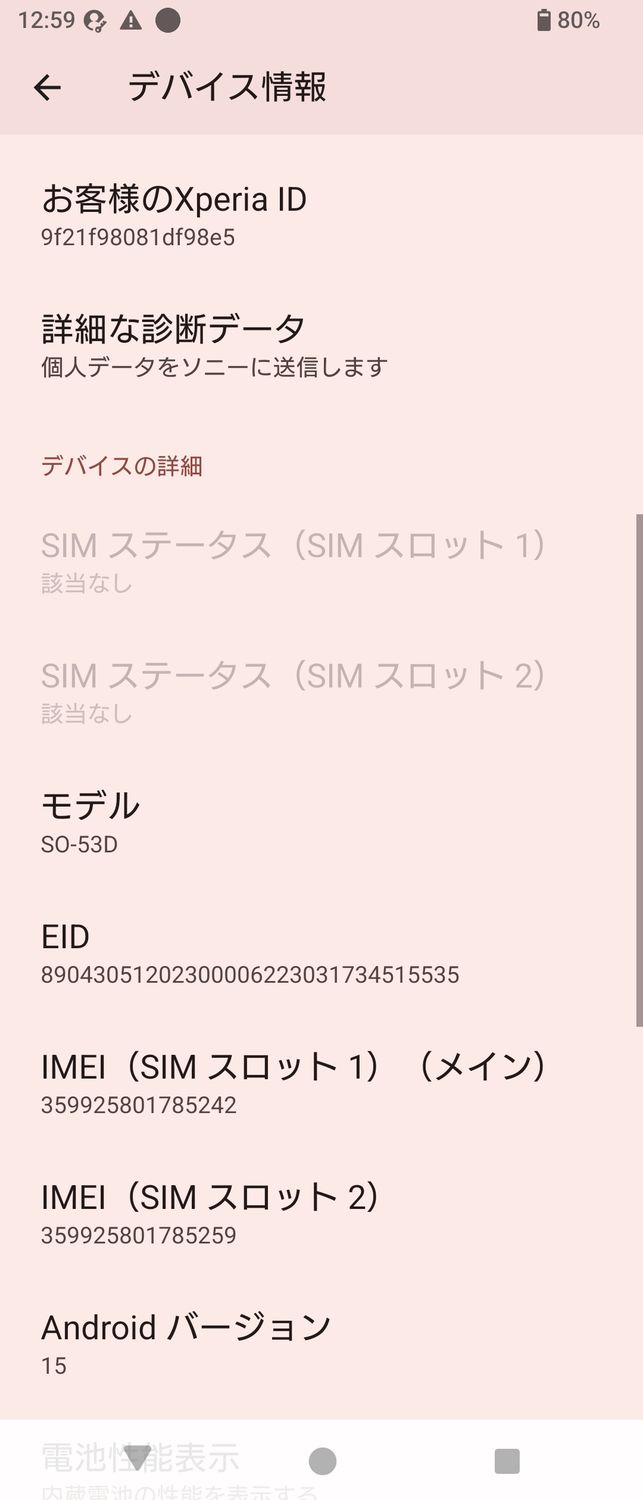This screenshot has width=643, height=1500.
Task: Open recent apps with the square button
Action: [x=507, y=1461]
